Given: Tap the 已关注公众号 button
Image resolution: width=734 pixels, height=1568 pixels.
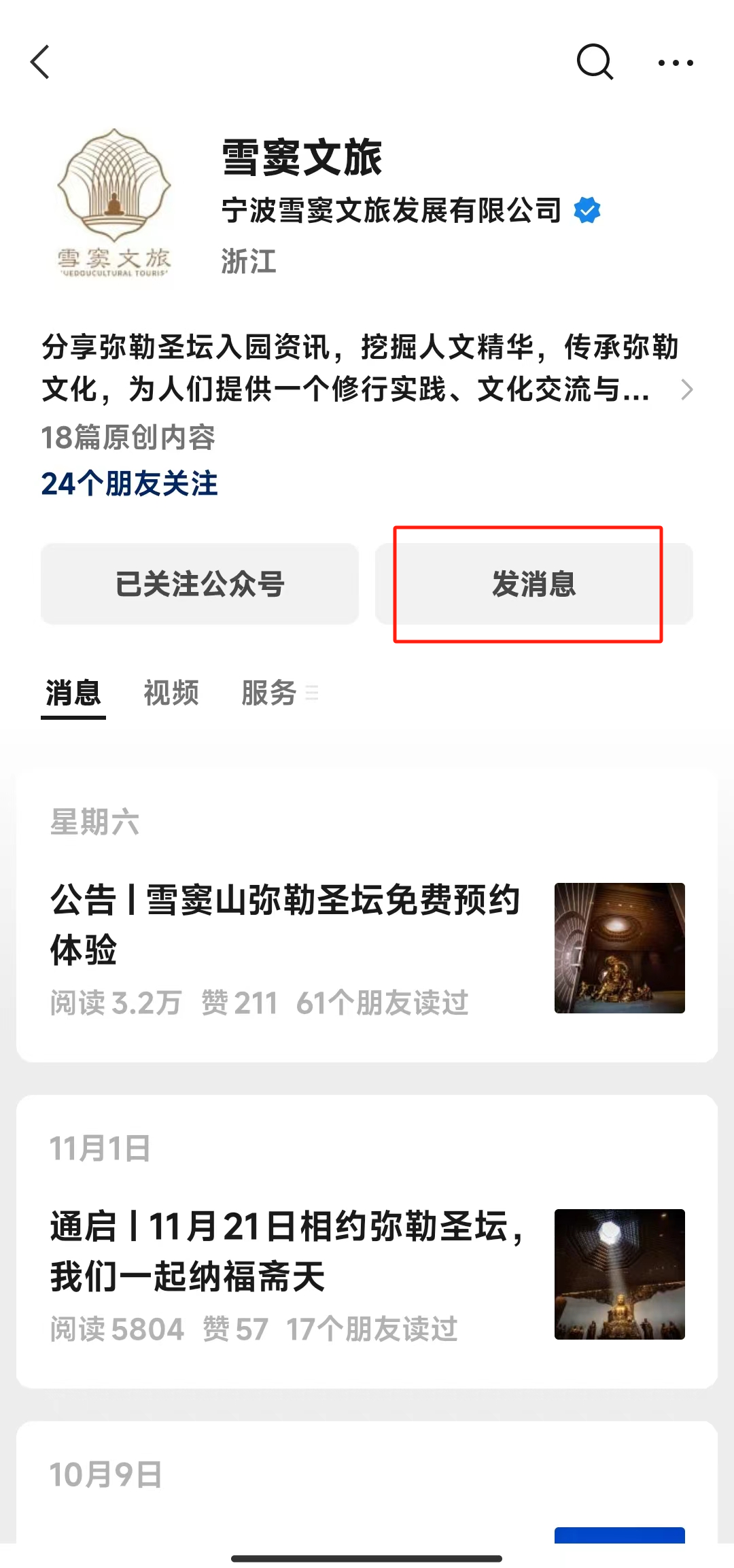Looking at the screenshot, I should coord(200,584).
